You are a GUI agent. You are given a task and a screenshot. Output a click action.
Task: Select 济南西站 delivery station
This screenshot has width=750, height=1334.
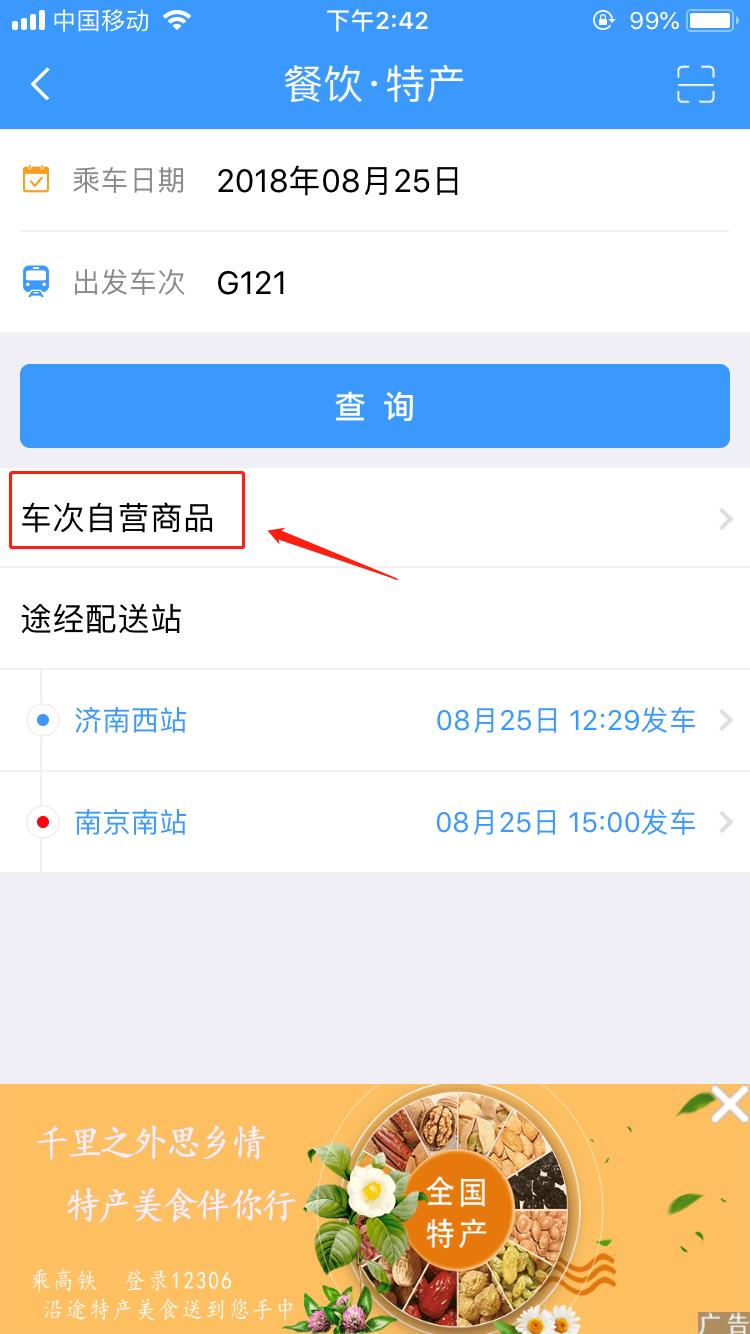[375, 720]
